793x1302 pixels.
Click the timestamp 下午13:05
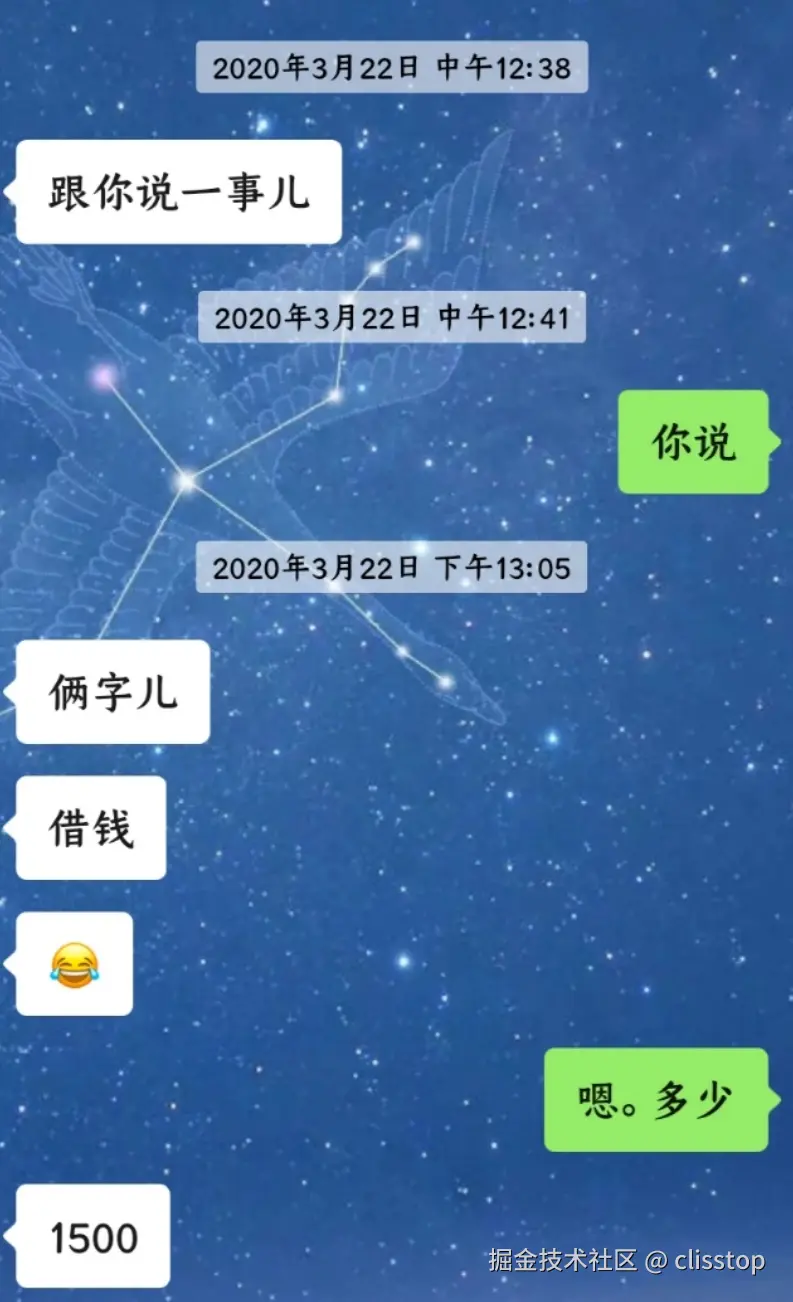(x=394, y=567)
